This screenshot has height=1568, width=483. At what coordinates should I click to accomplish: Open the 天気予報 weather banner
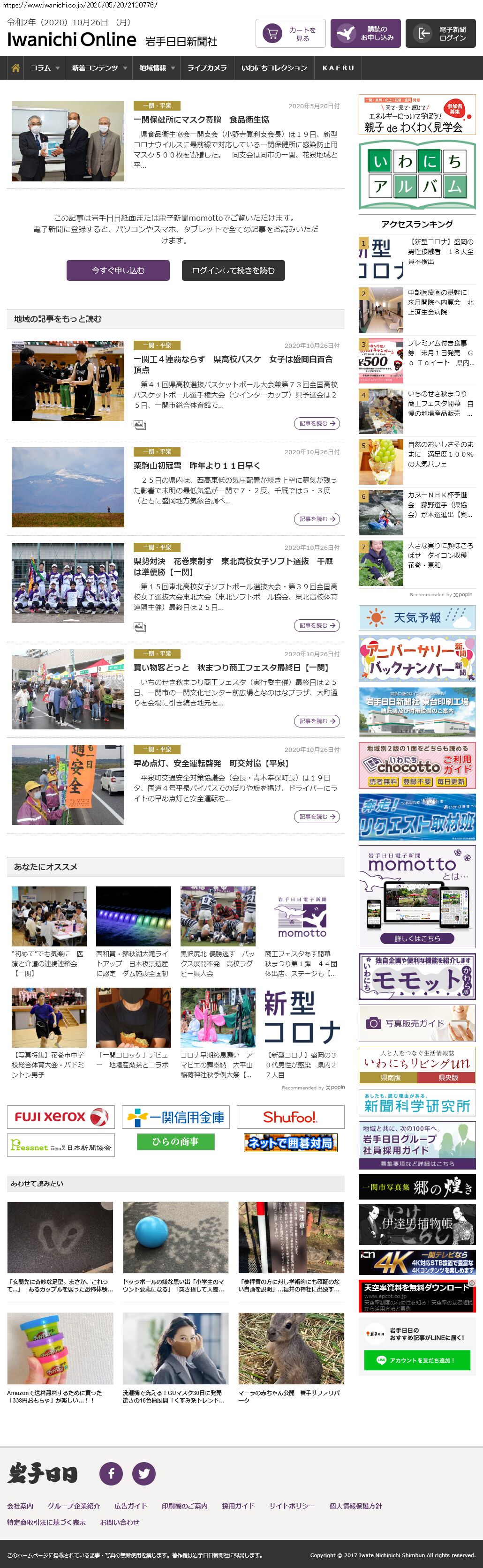pyautogui.click(x=416, y=617)
